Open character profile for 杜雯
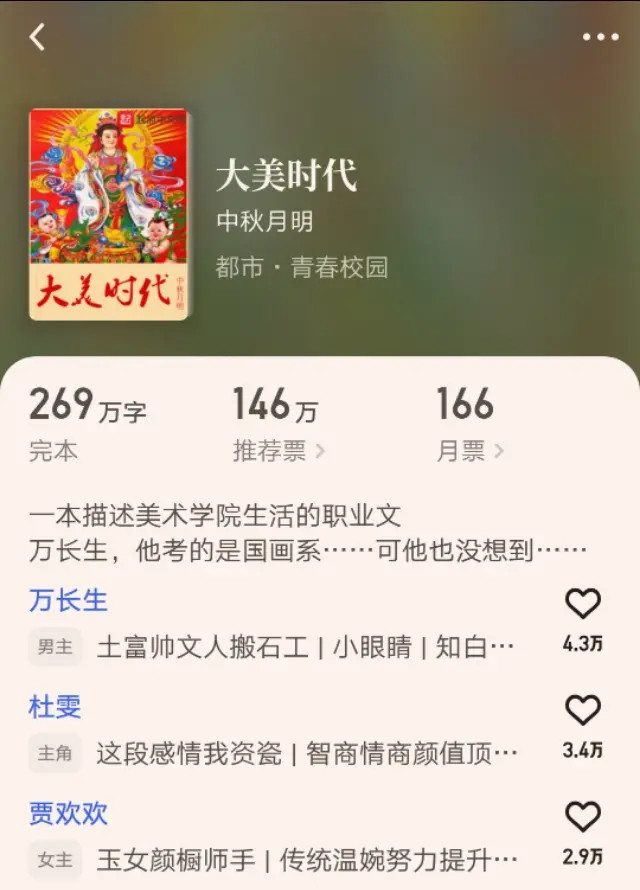The height and width of the screenshot is (890, 640). coord(55,708)
